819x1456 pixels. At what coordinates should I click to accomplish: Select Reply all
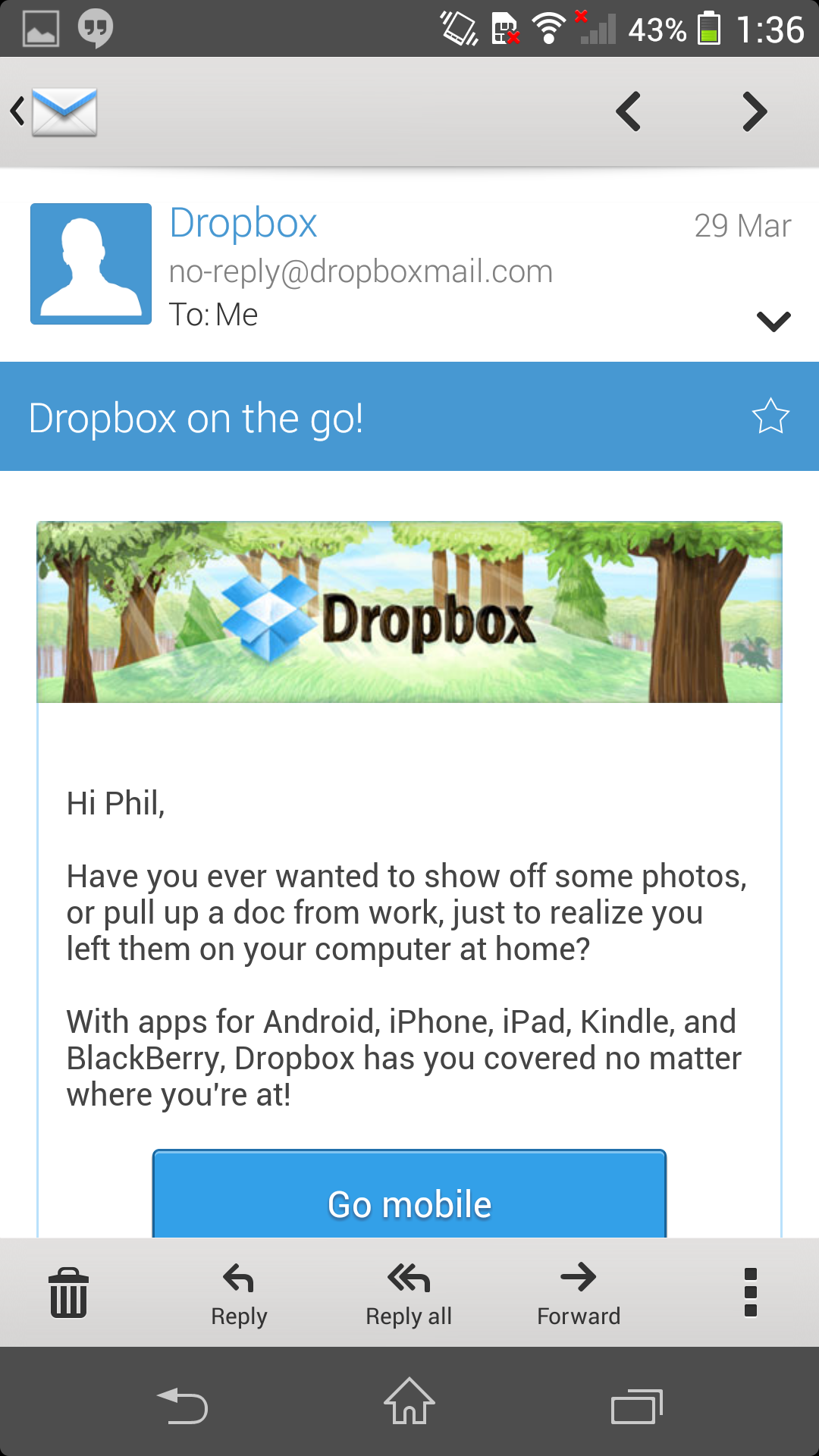coord(409,1294)
